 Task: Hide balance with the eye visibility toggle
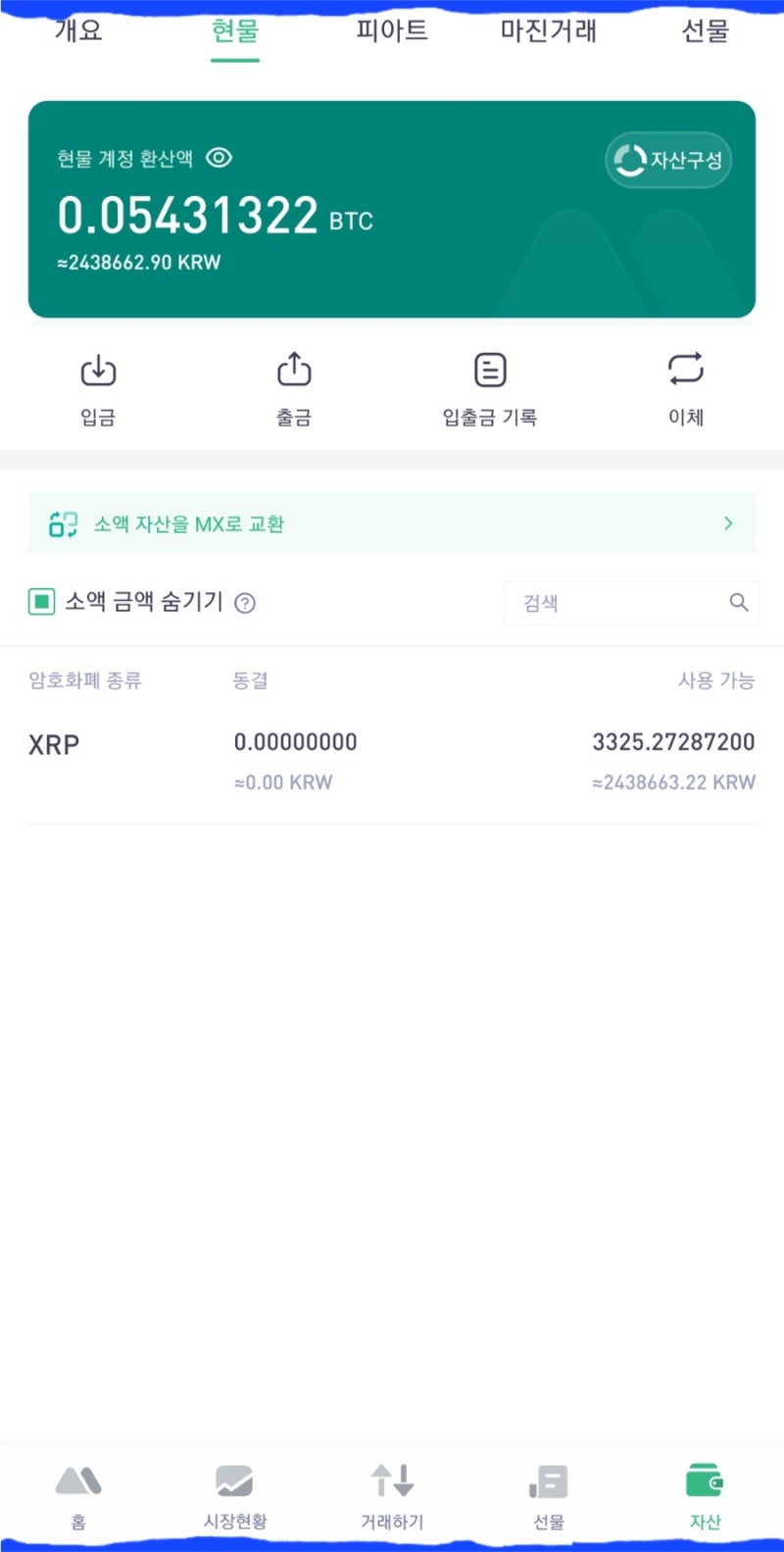click(x=218, y=158)
